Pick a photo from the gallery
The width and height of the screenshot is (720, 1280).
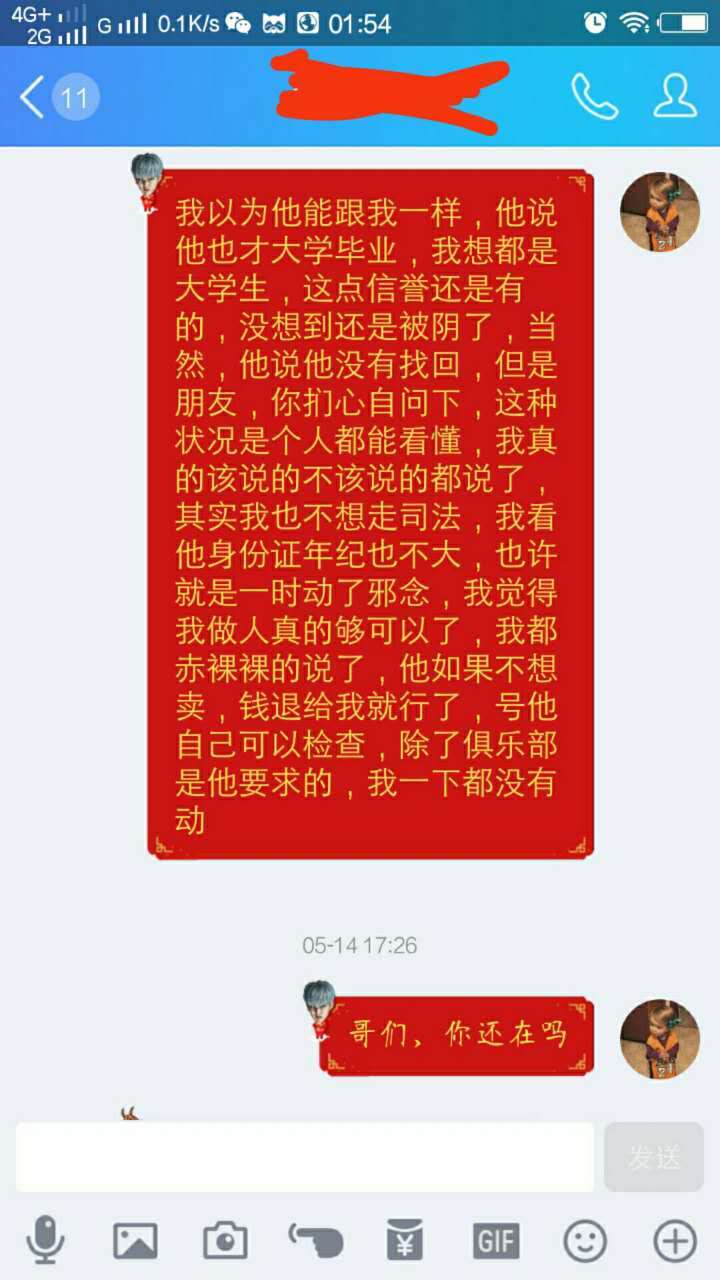coord(135,1241)
